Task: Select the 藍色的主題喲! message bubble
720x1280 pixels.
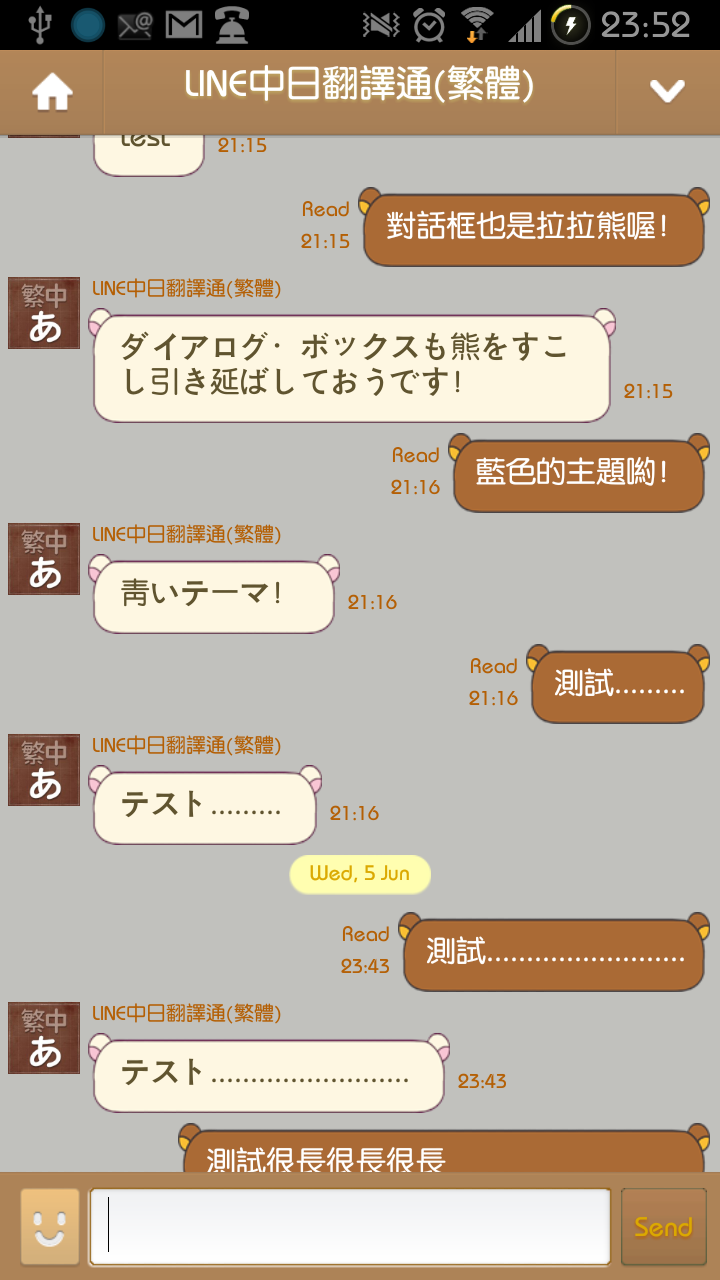Action: coord(580,474)
